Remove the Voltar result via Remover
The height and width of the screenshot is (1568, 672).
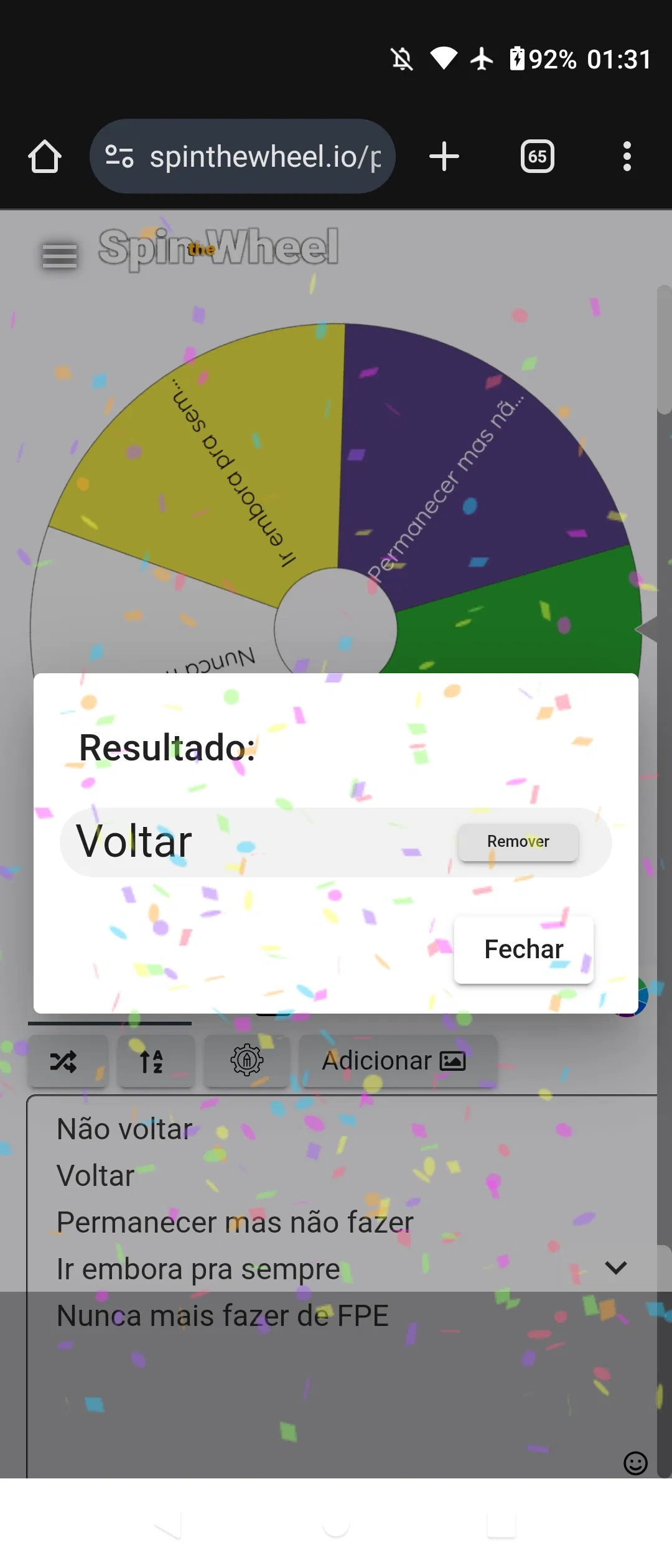517,841
